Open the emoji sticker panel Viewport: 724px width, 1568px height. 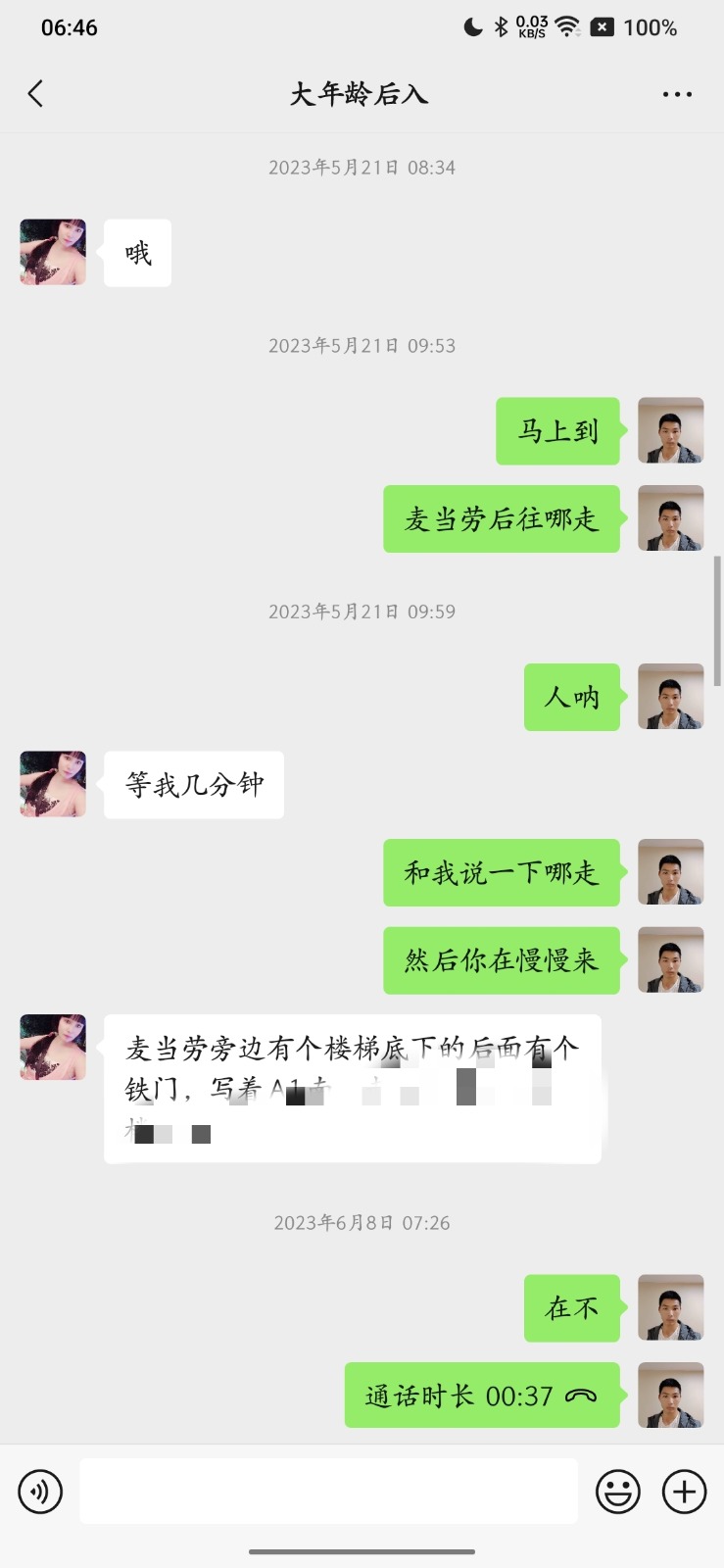618,1492
